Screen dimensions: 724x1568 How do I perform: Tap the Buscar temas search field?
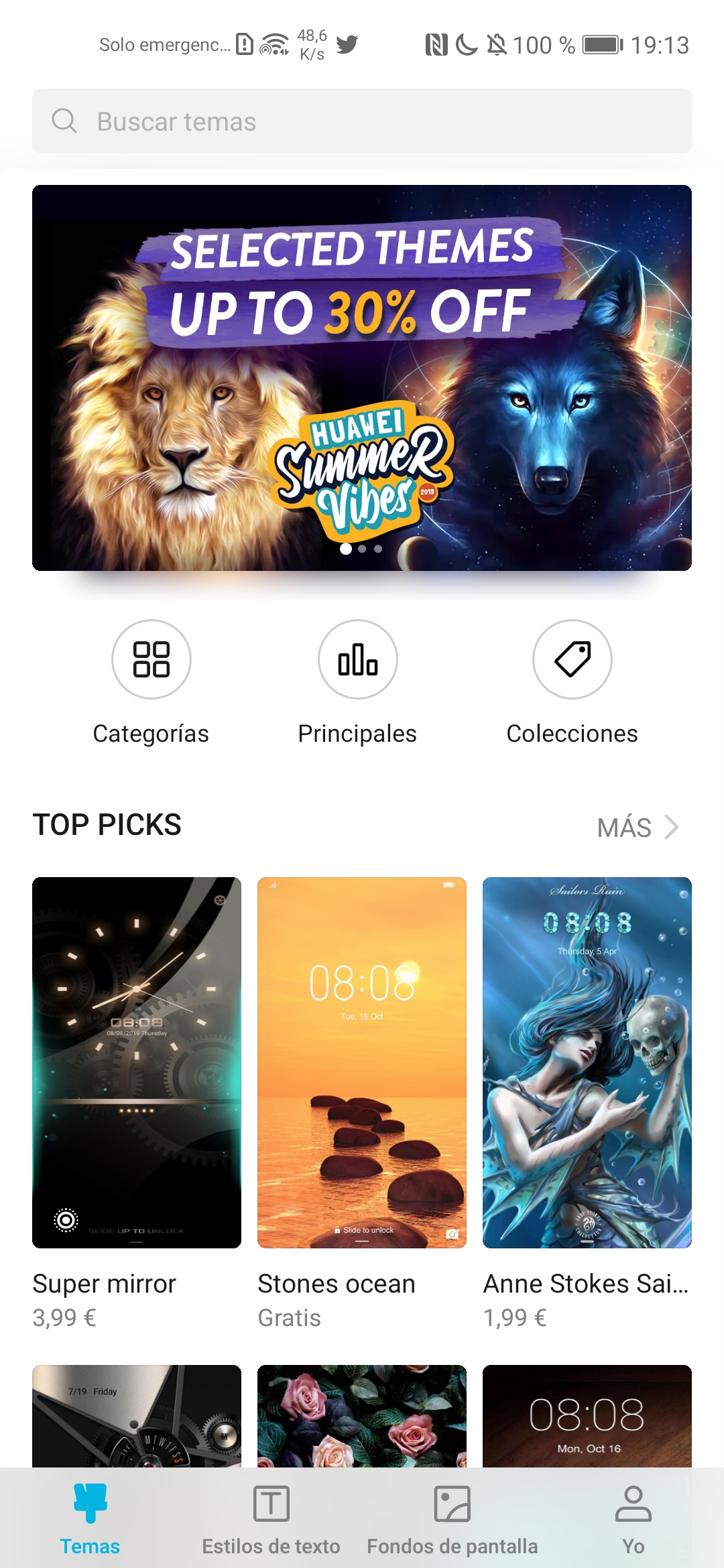point(362,121)
